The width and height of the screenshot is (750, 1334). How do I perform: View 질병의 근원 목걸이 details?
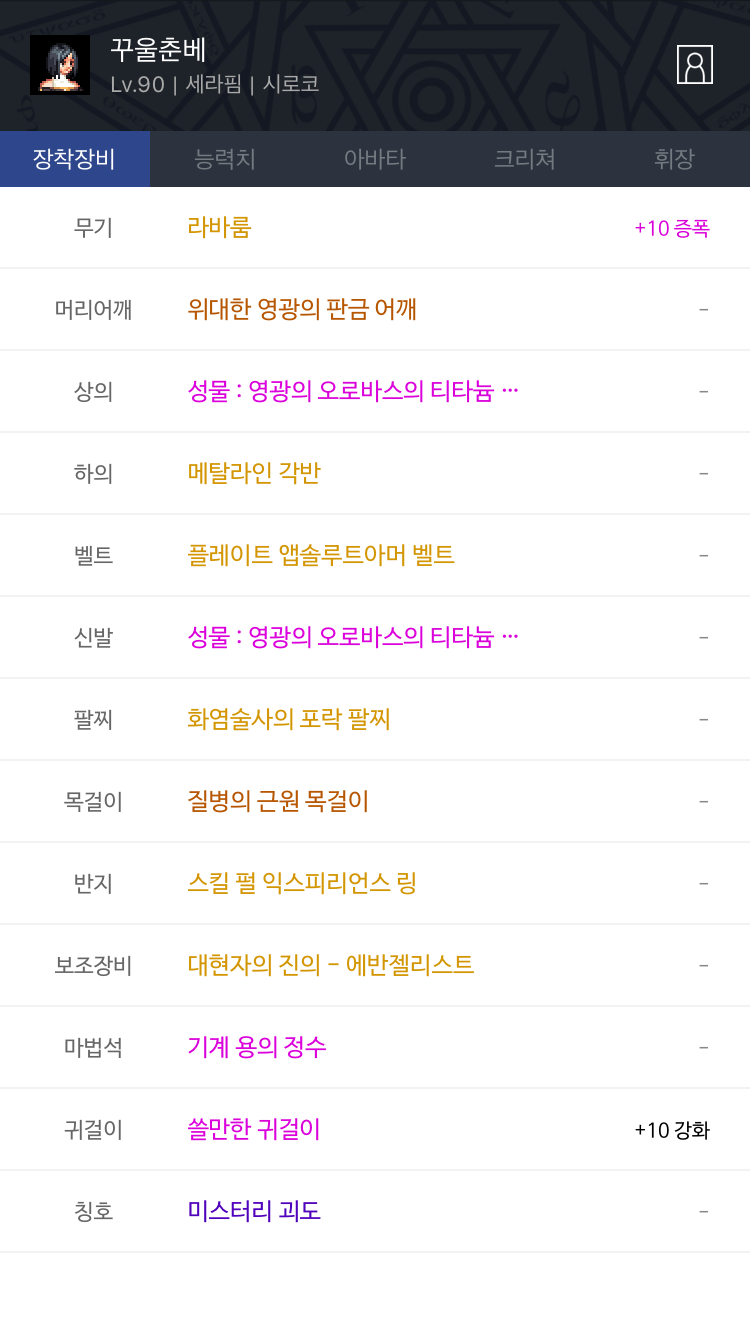point(375,801)
